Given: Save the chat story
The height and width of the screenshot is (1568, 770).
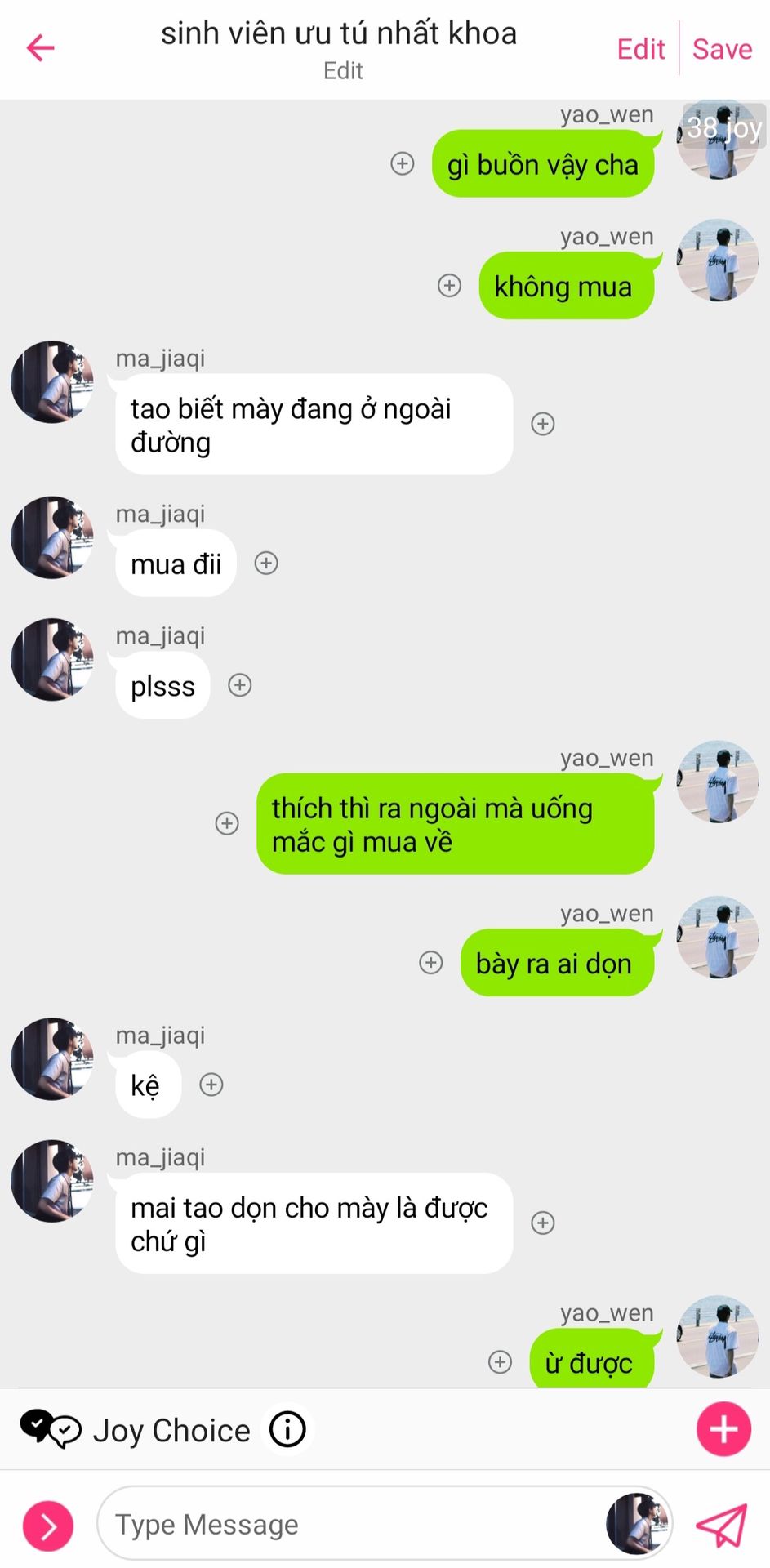Looking at the screenshot, I should pyautogui.click(x=722, y=49).
